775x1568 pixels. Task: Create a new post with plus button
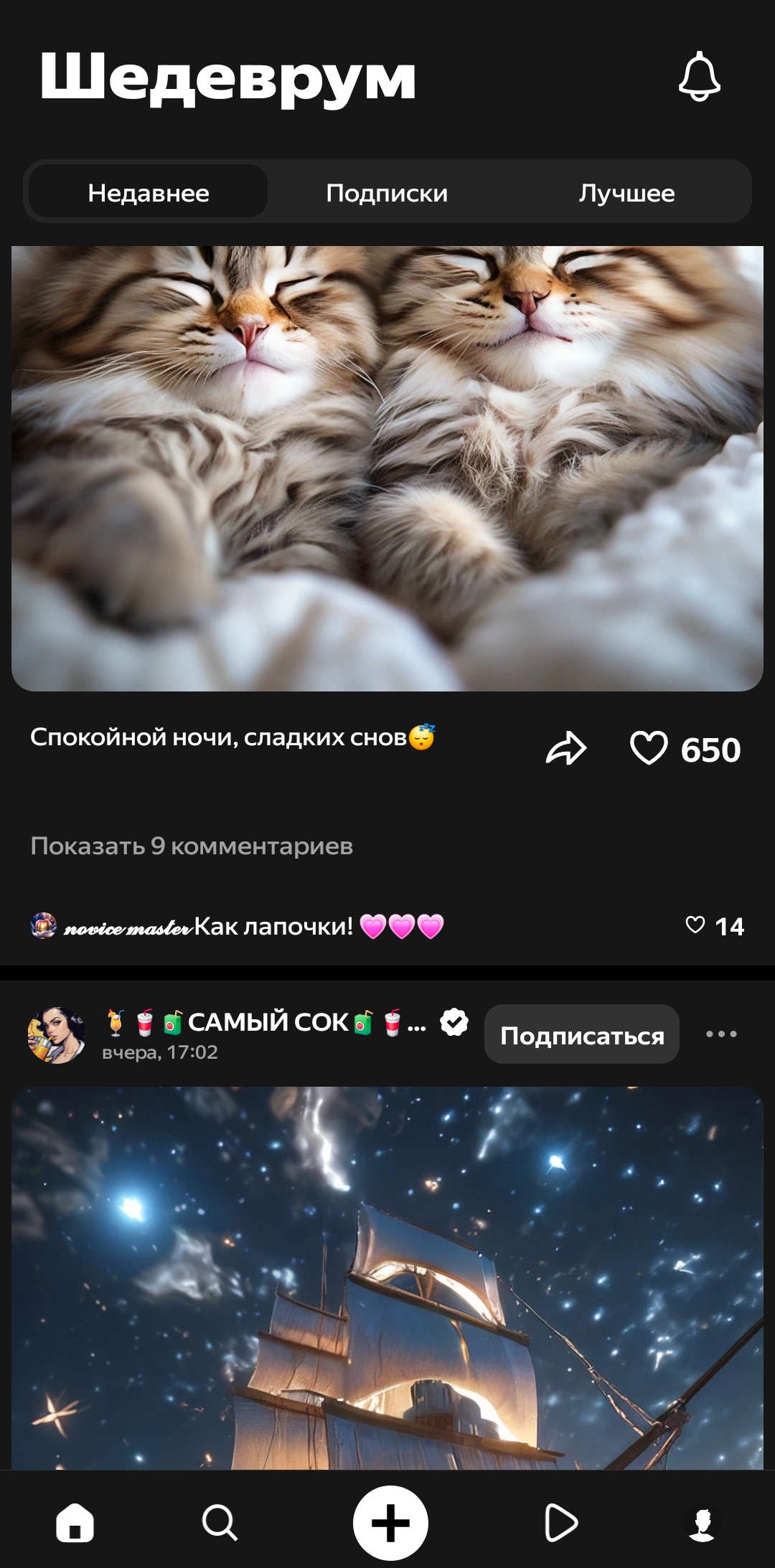[390, 1522]
